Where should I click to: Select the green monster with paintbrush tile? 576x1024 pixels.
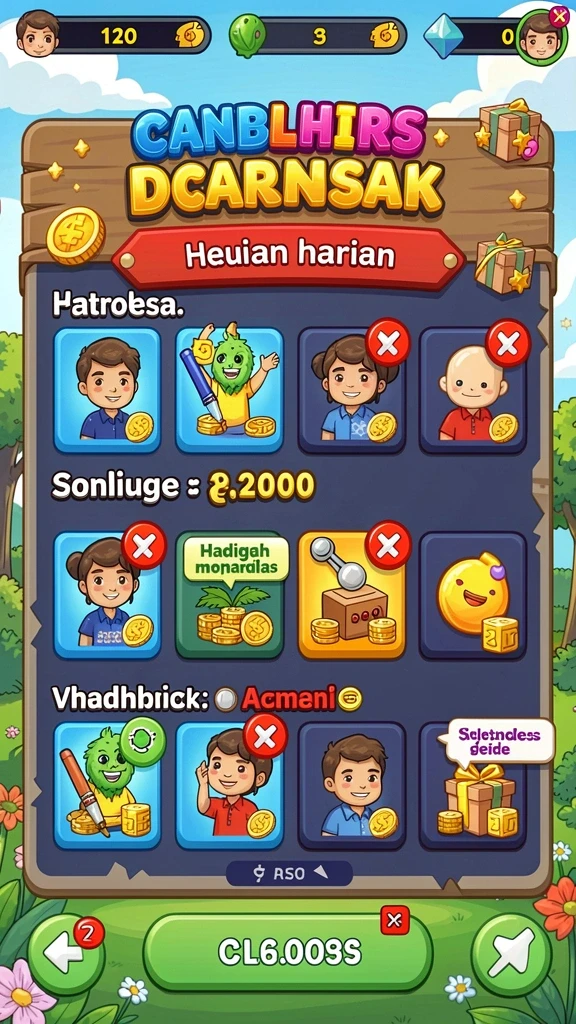[x=107, y=786]
